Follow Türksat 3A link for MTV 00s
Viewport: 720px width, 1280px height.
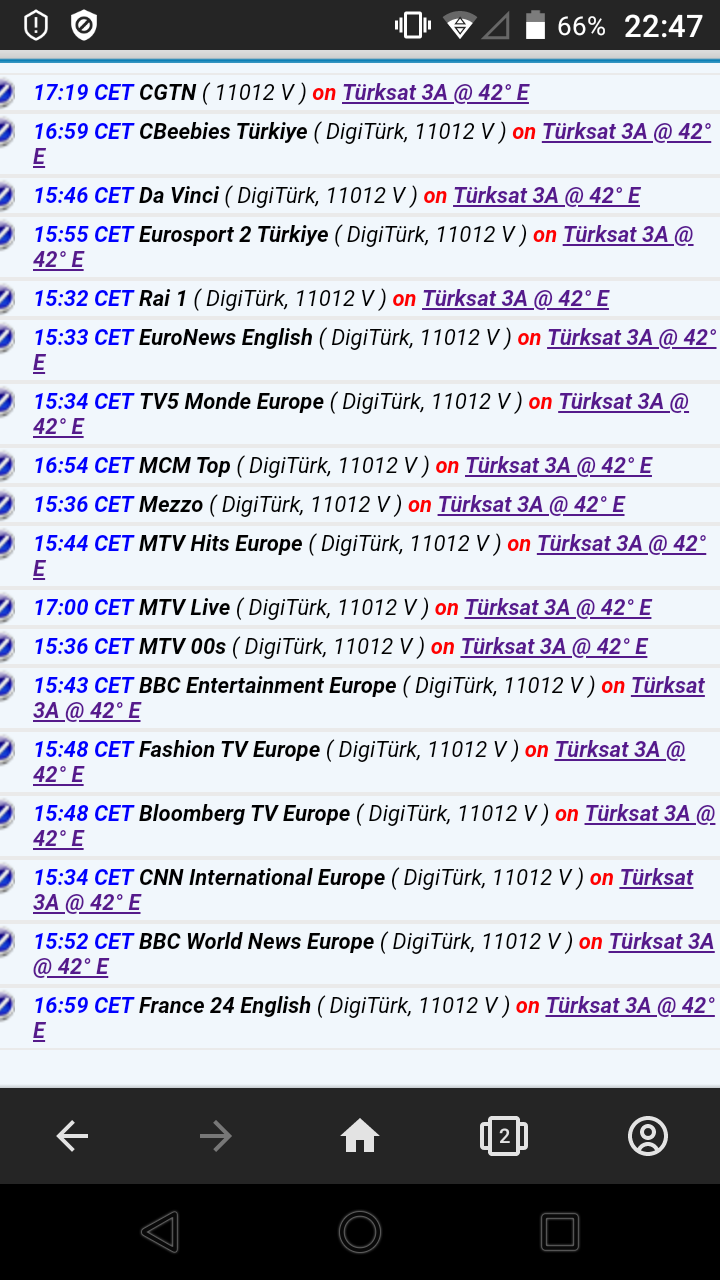click(x=554, y=647)
